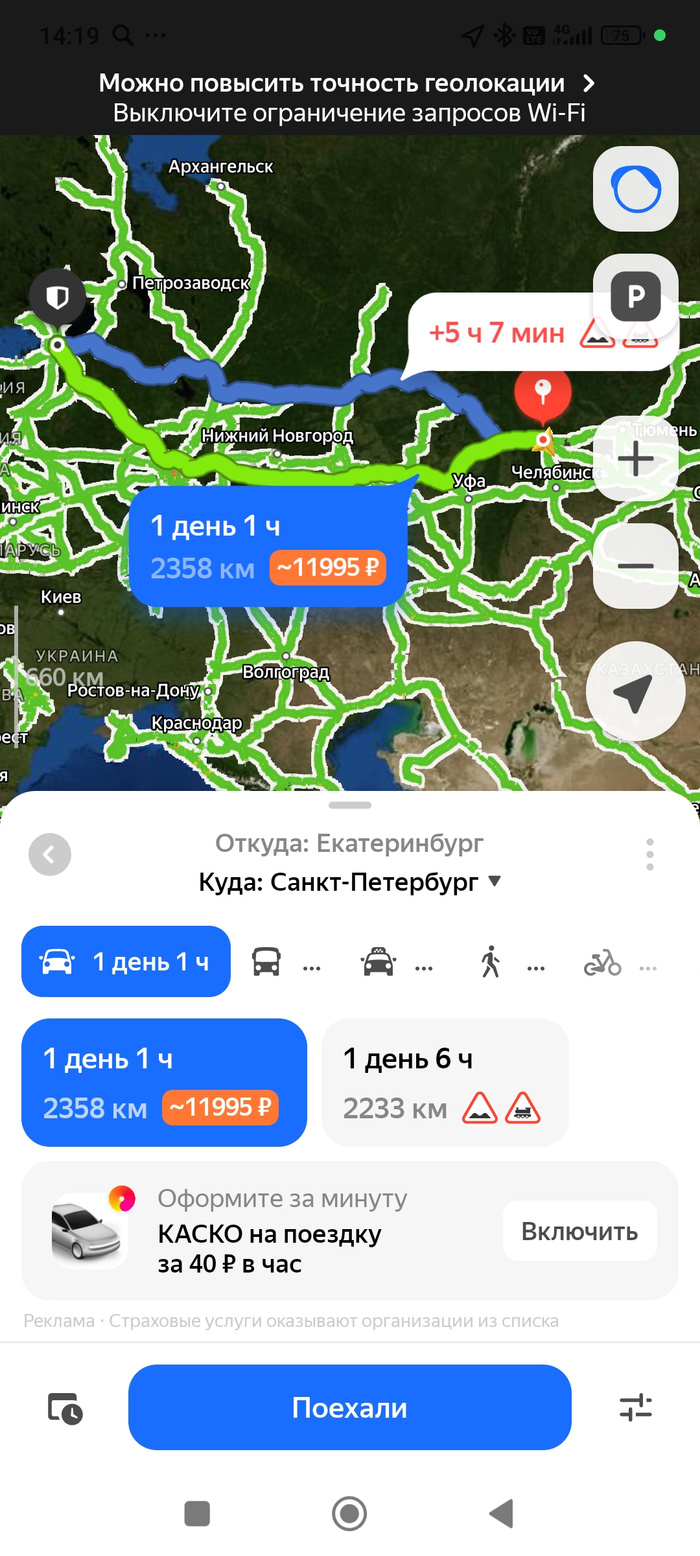Switch to public transport routes
Image resolution: width=700 pixels, height=1556 pixels.
click(284, 963)
